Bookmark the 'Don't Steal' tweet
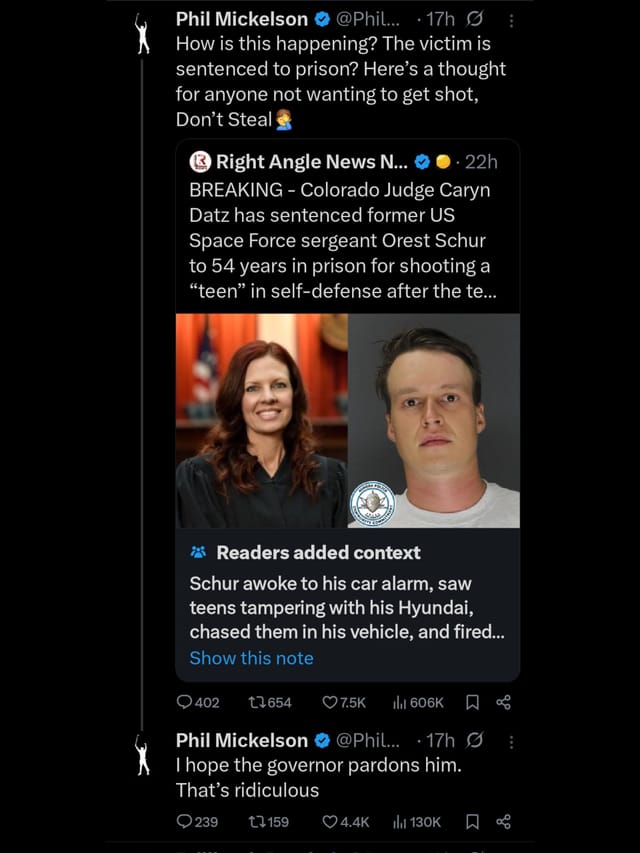Screen dimensions: 640x853 472,702
